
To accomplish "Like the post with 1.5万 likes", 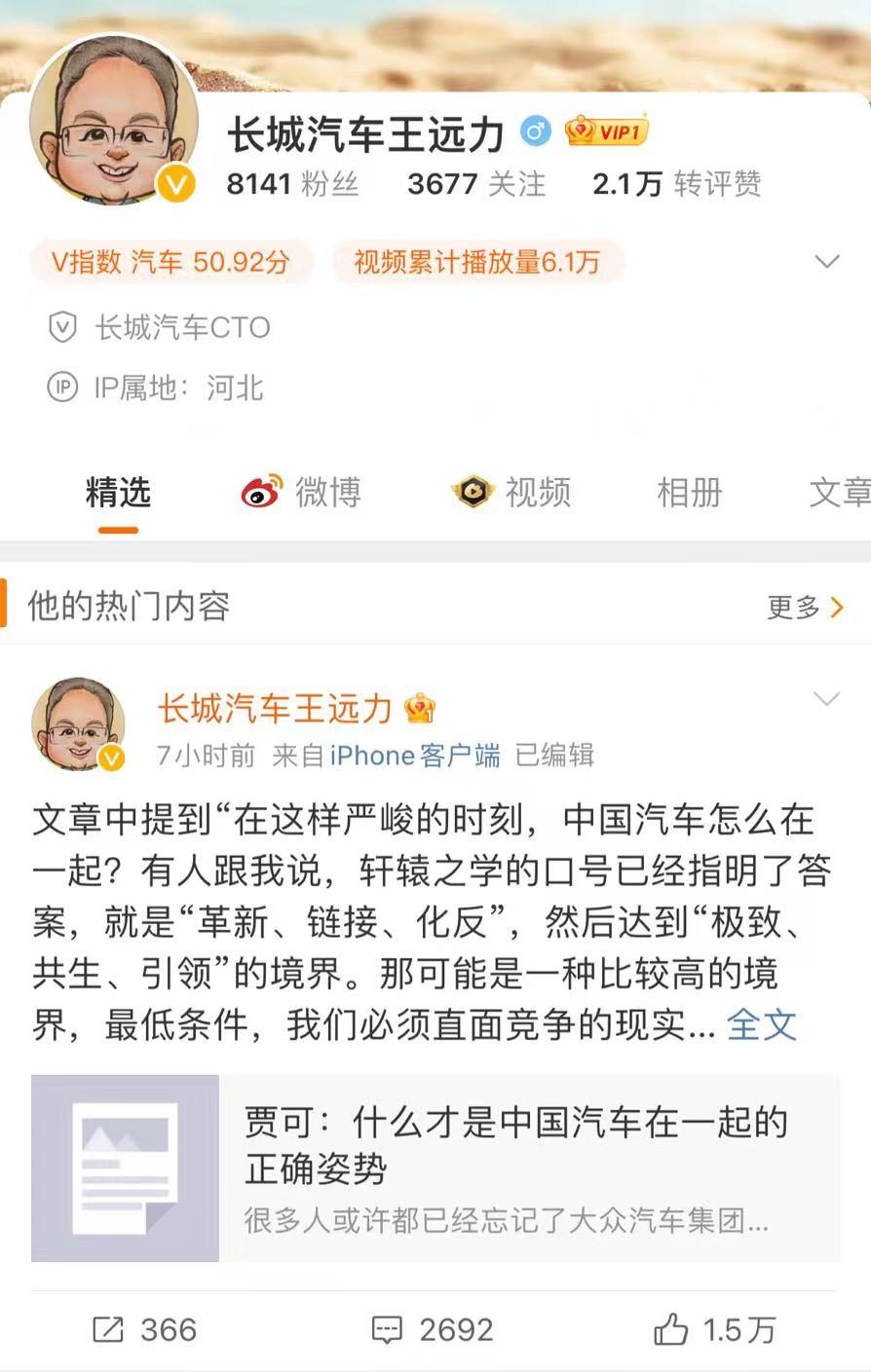I will 715,1329.
